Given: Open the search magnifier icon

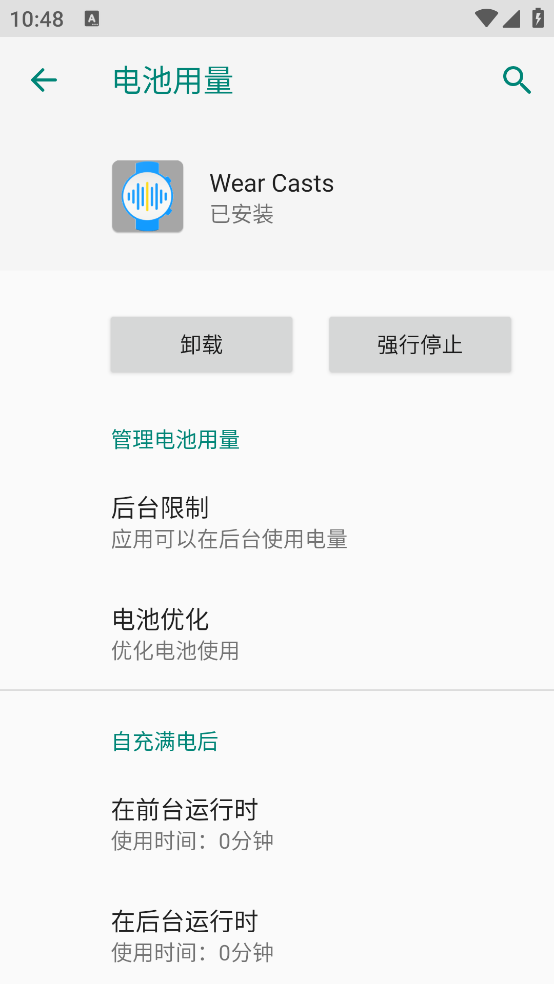Looking at the screenshot, I should click(x=517, y=80).
